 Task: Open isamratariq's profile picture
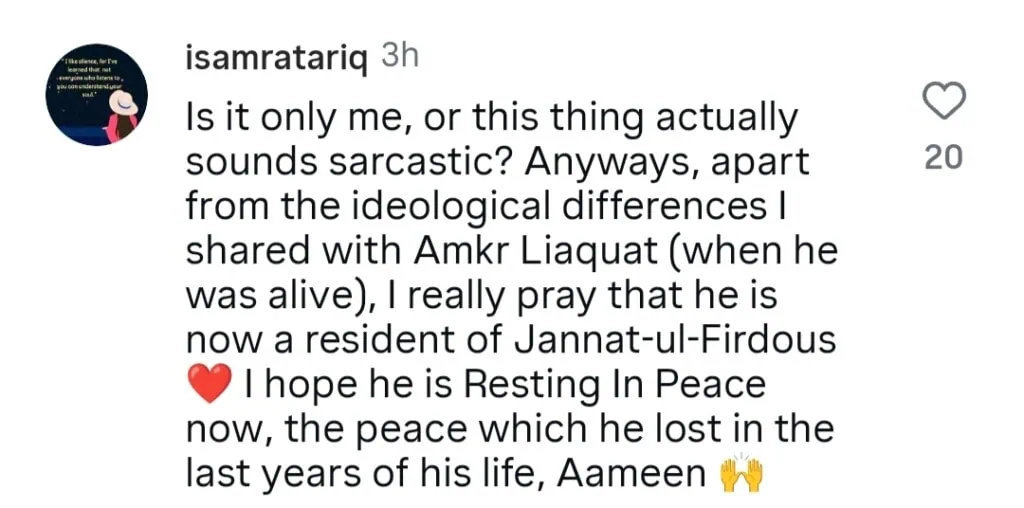click(x=99, y=95)
